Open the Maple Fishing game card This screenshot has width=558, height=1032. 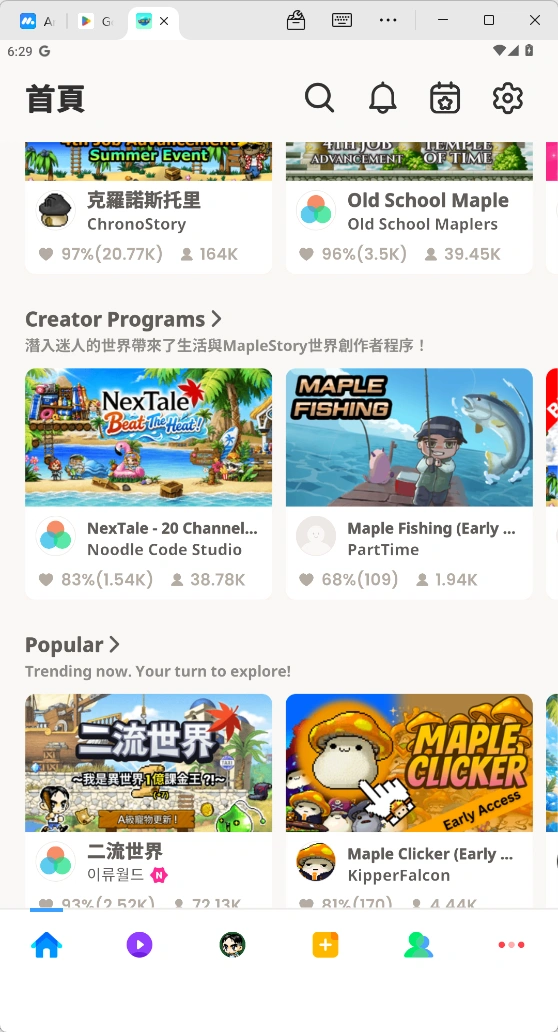409,484
